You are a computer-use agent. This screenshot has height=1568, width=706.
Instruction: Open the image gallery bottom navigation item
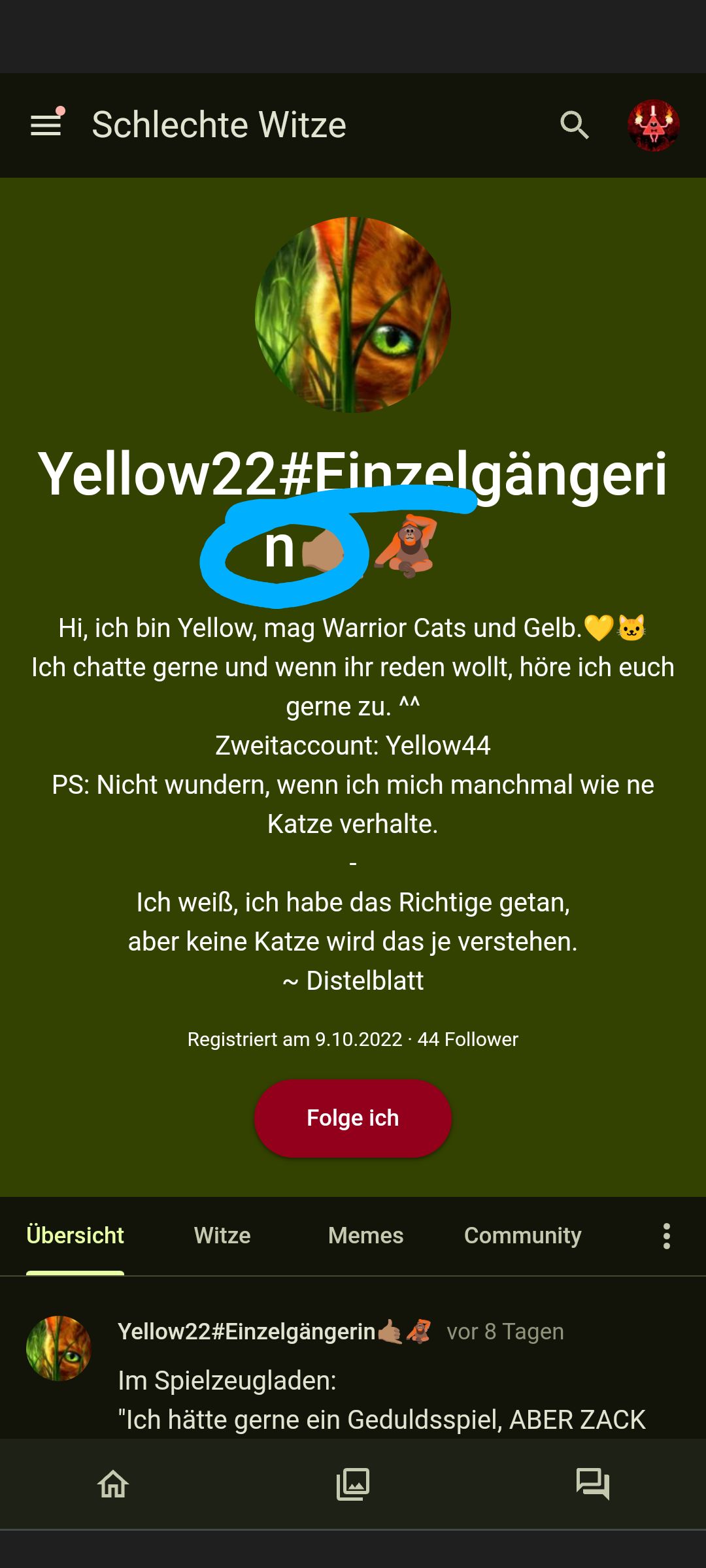(353, 1484)
